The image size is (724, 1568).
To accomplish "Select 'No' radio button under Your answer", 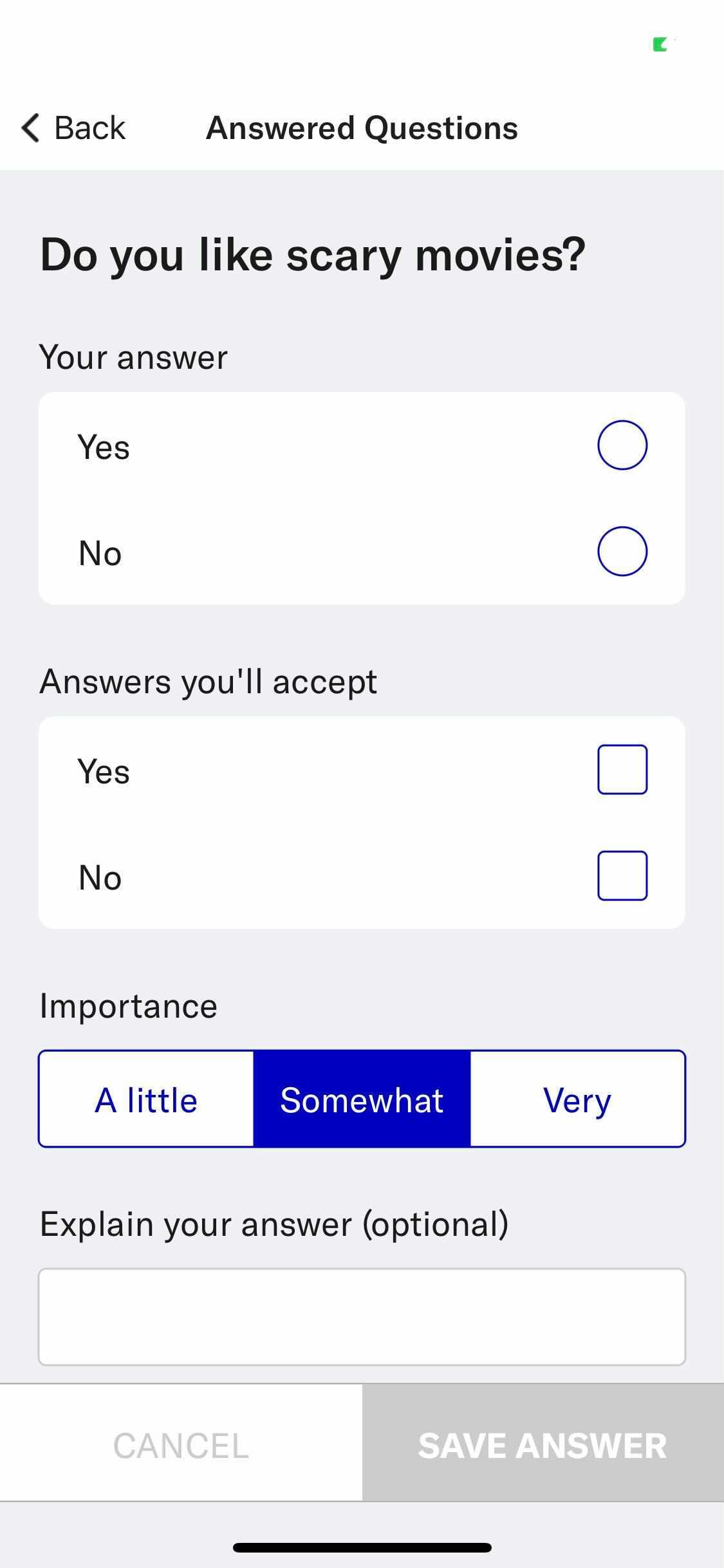I will [622, 550].
